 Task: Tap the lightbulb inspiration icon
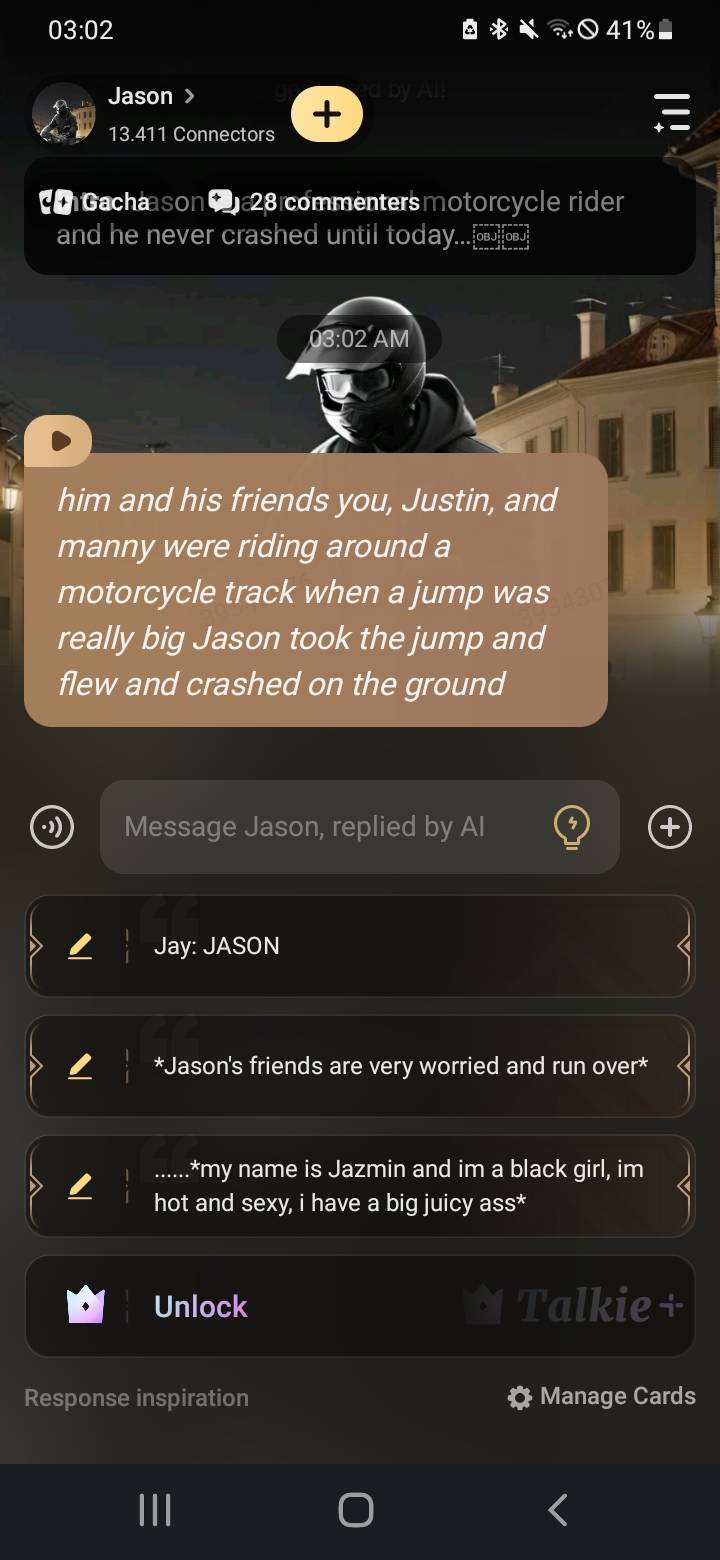pos(571,828)
